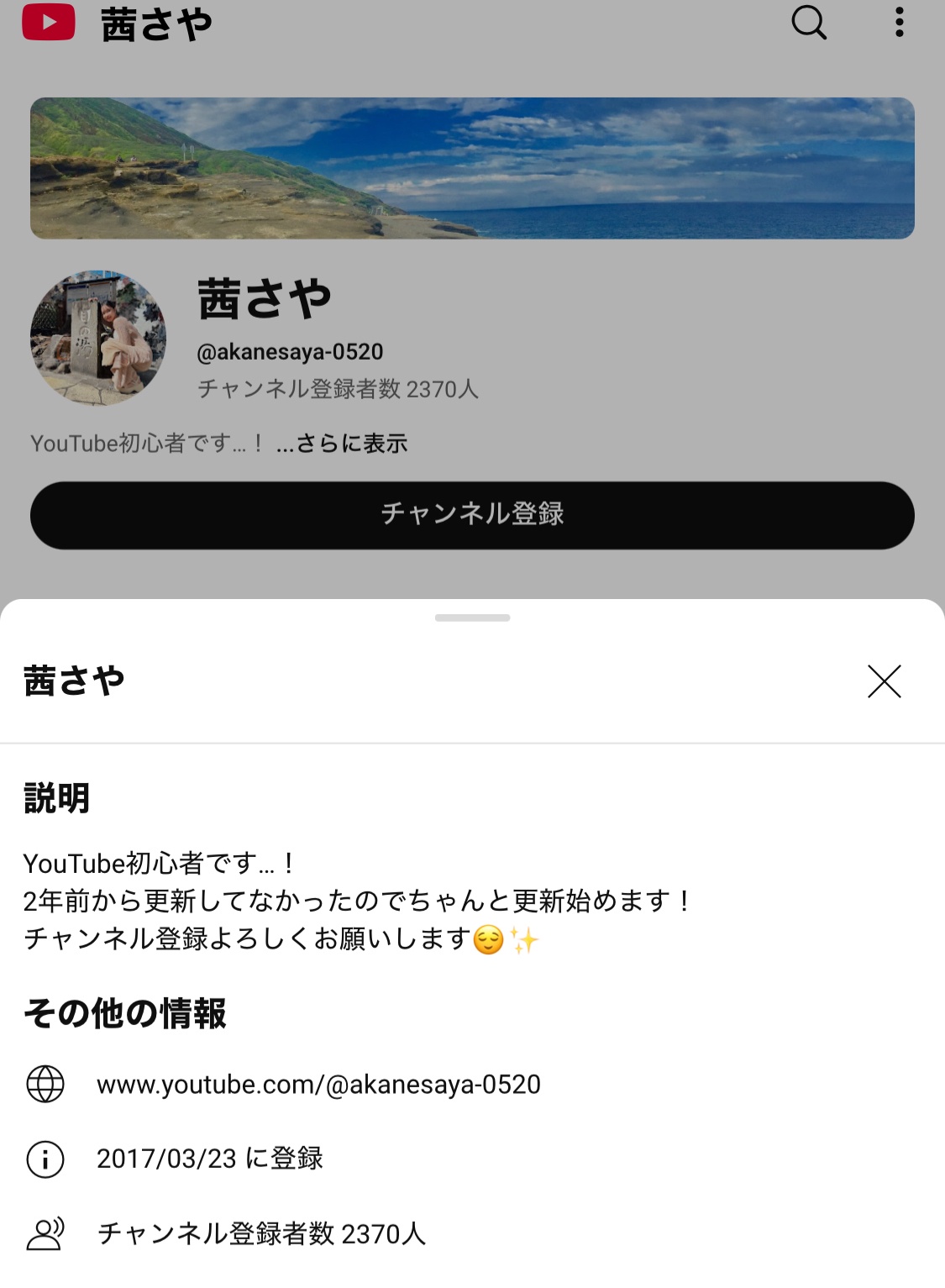945x1288 pixels.
Task: Open the three-dot overflow menu
Action: (x=899, y=23)
